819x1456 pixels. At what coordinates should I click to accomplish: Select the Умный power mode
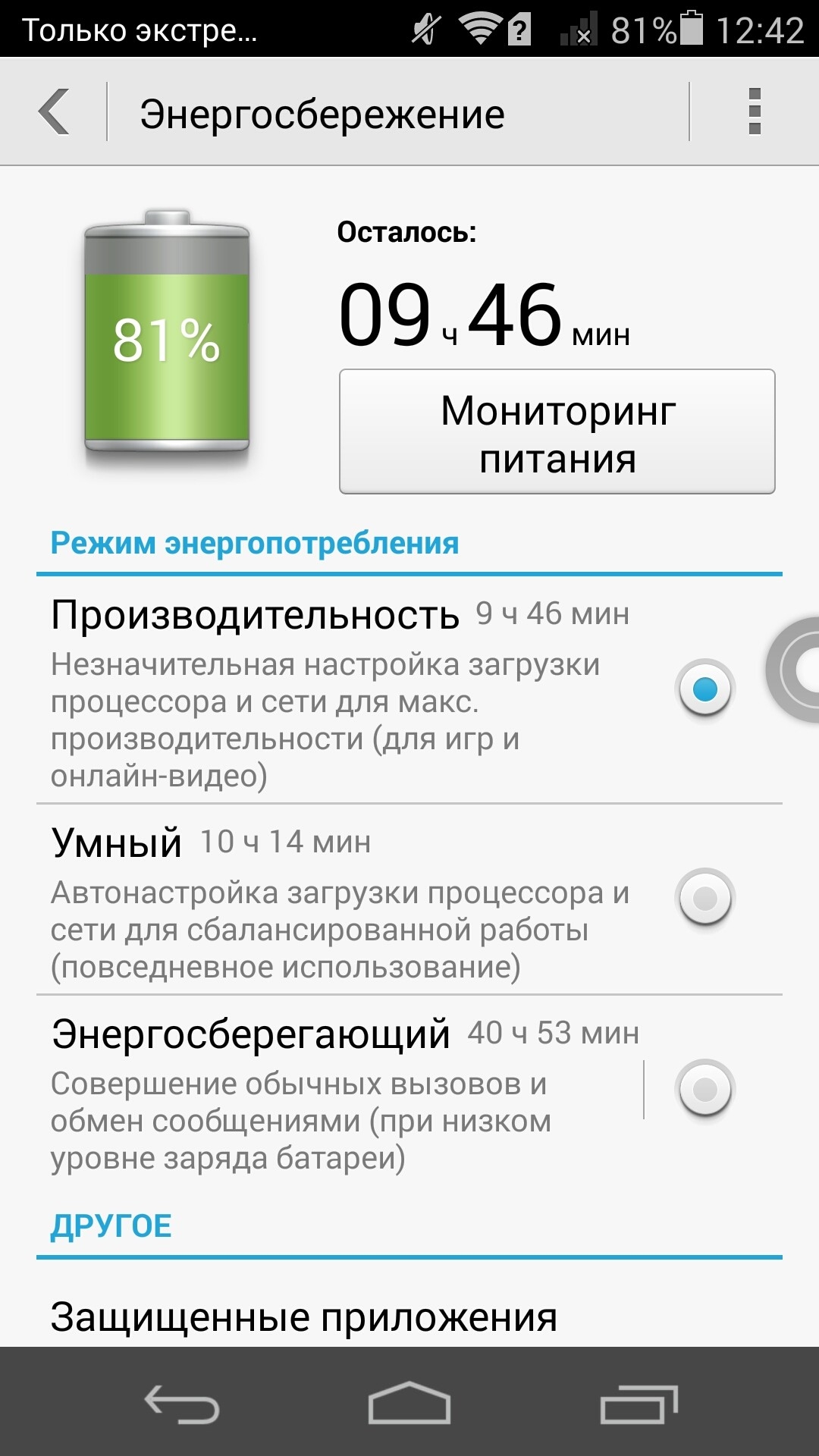[x=409, y=899]
